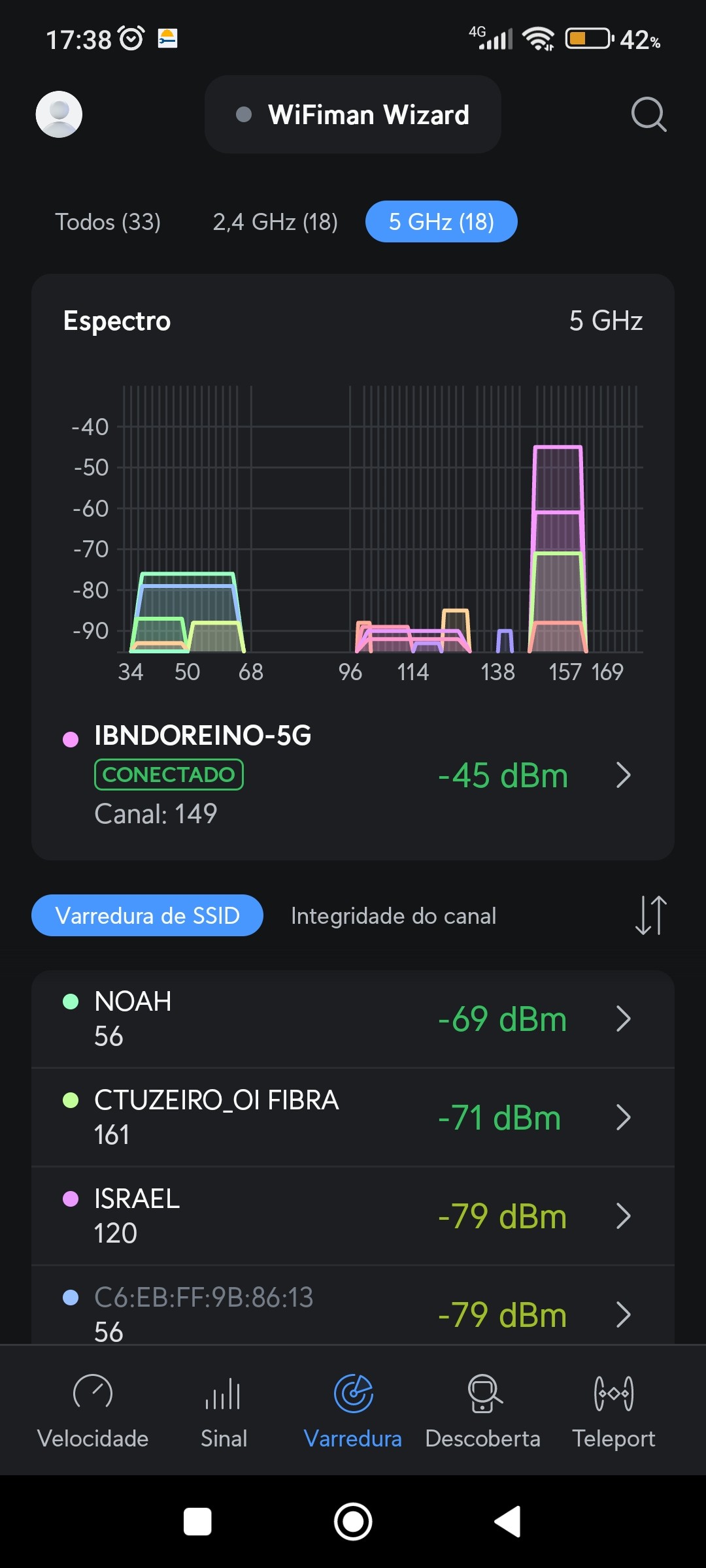Open network C6:EB:FF:9B:86:13 details
Viewport: 706px width, 1568px height.
pos(353,1313)
